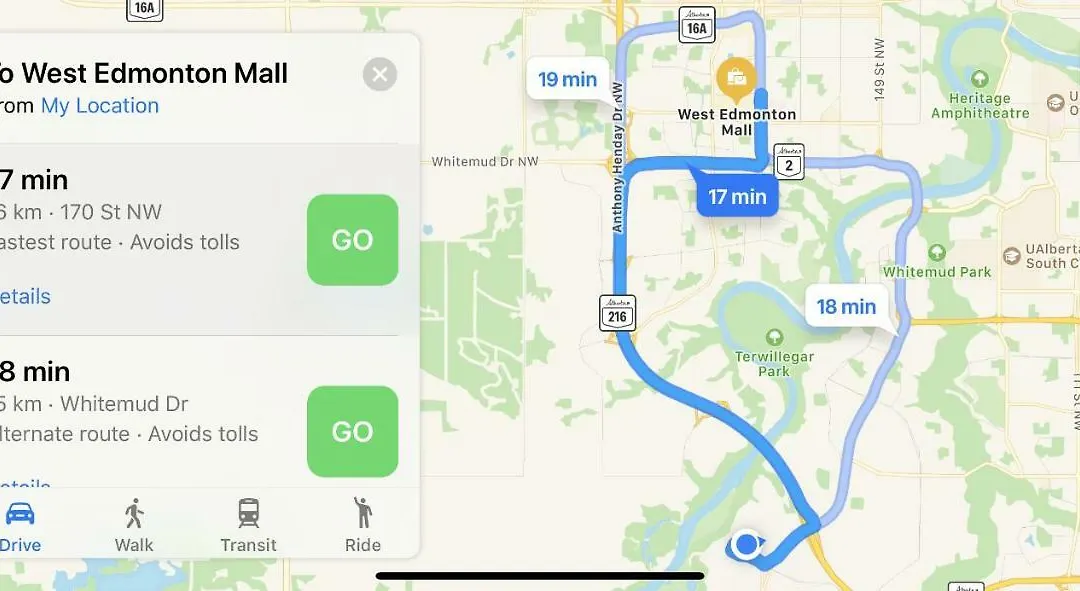Start the 18 min route via Whitemud Dr
This screenshot has width=1080, height=591.
click(x=352, y=431)
